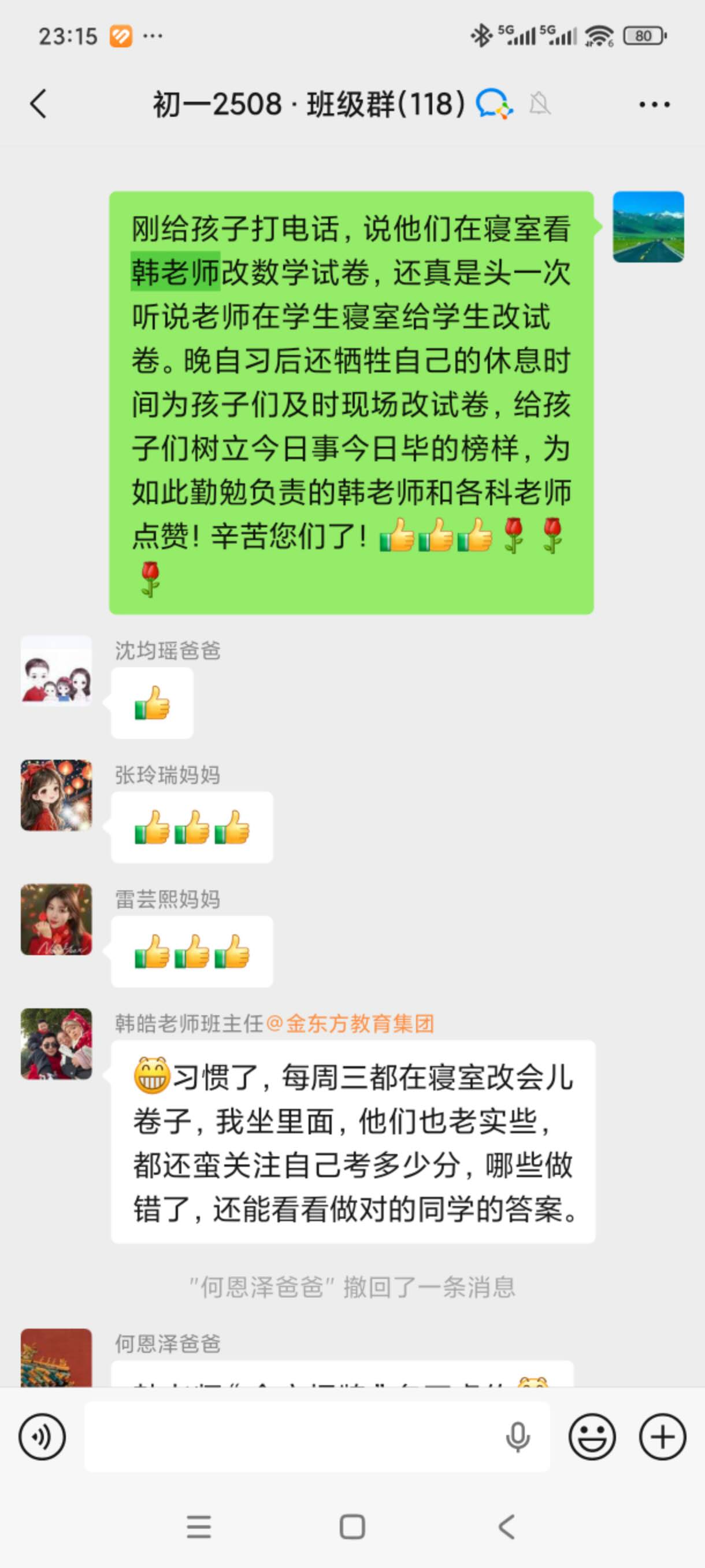Open the group chat overflow menu
The width and height of the screenshot is (705, 1568).
click(654, 105)
